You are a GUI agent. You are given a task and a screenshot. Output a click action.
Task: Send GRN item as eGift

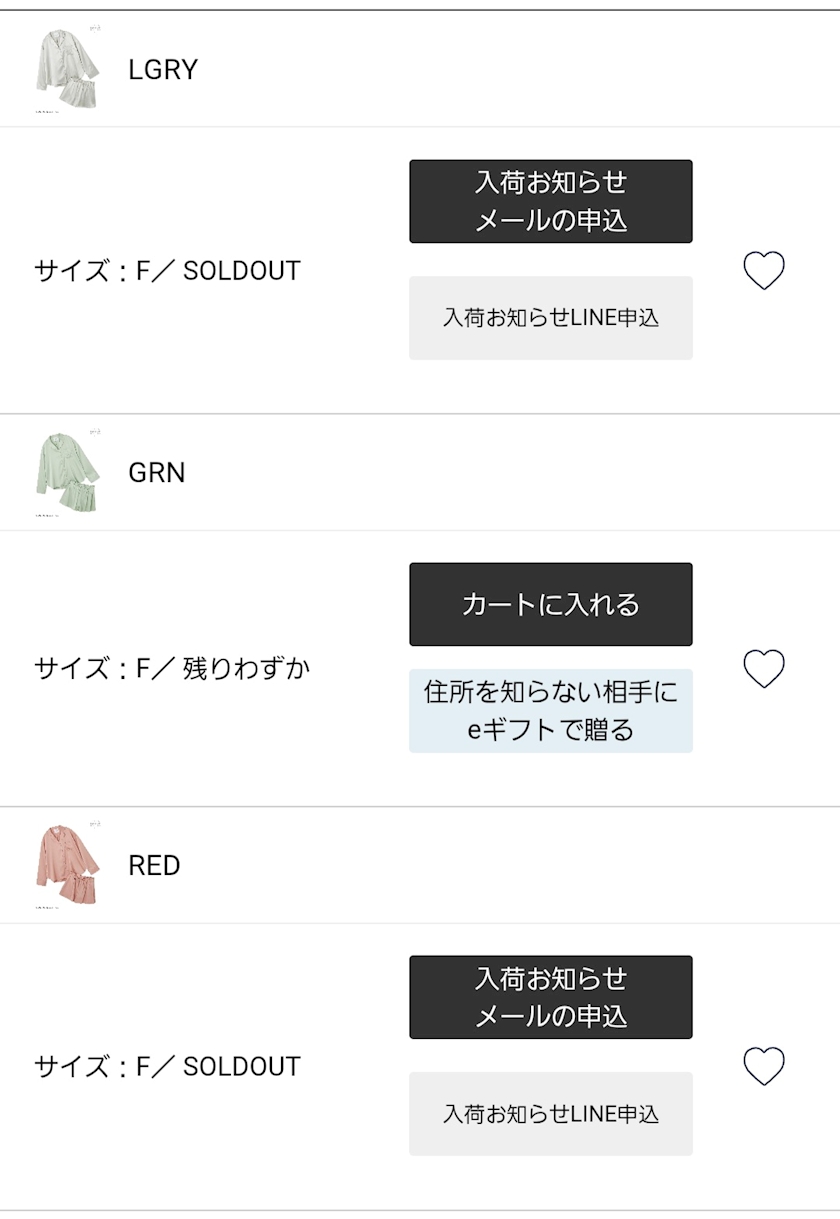(550, 711)
